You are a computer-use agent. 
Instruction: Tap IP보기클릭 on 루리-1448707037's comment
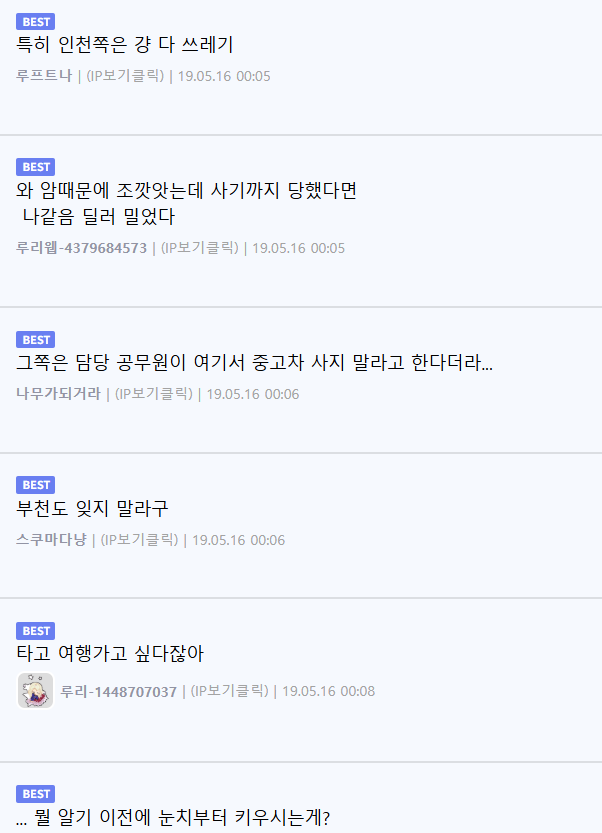230,691
